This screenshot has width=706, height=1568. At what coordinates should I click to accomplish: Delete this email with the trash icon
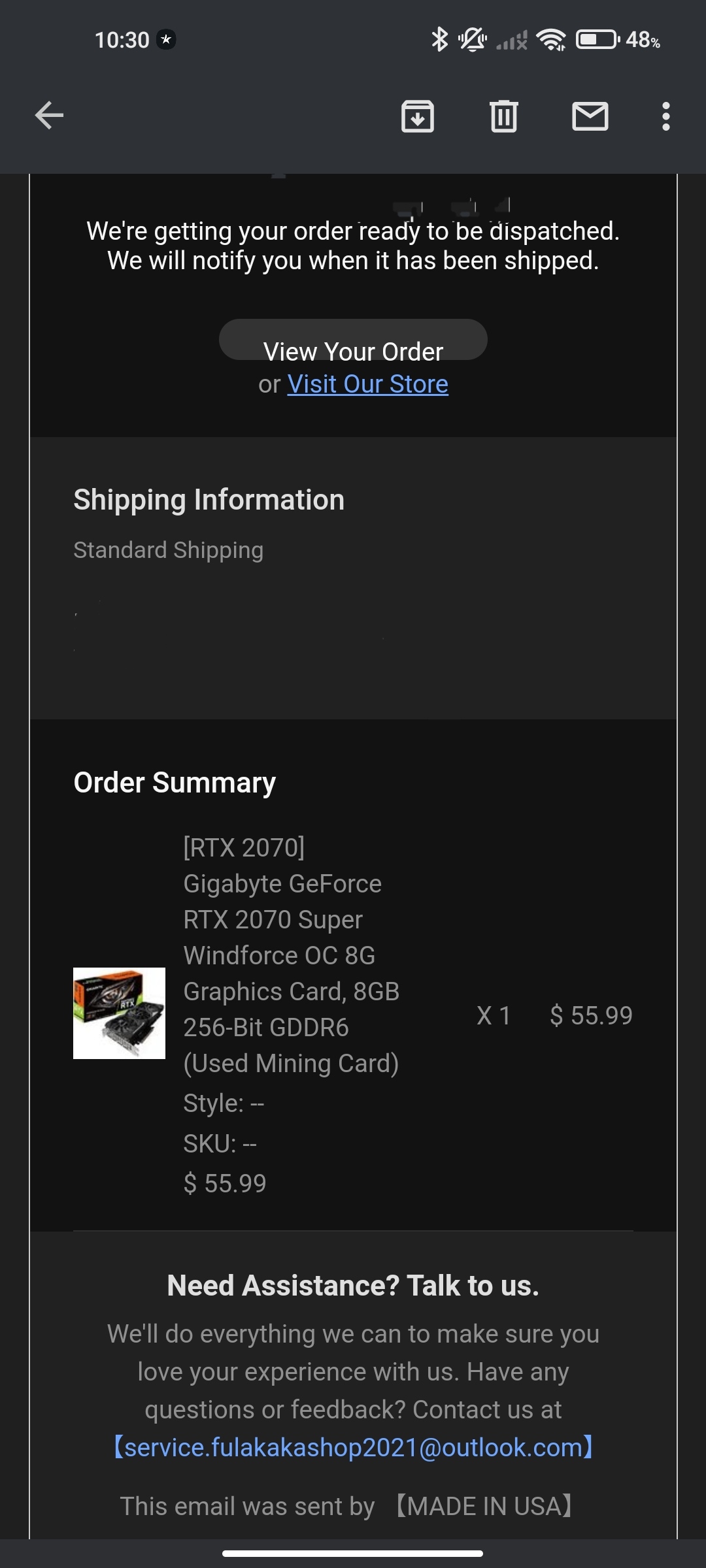(504, 116)
